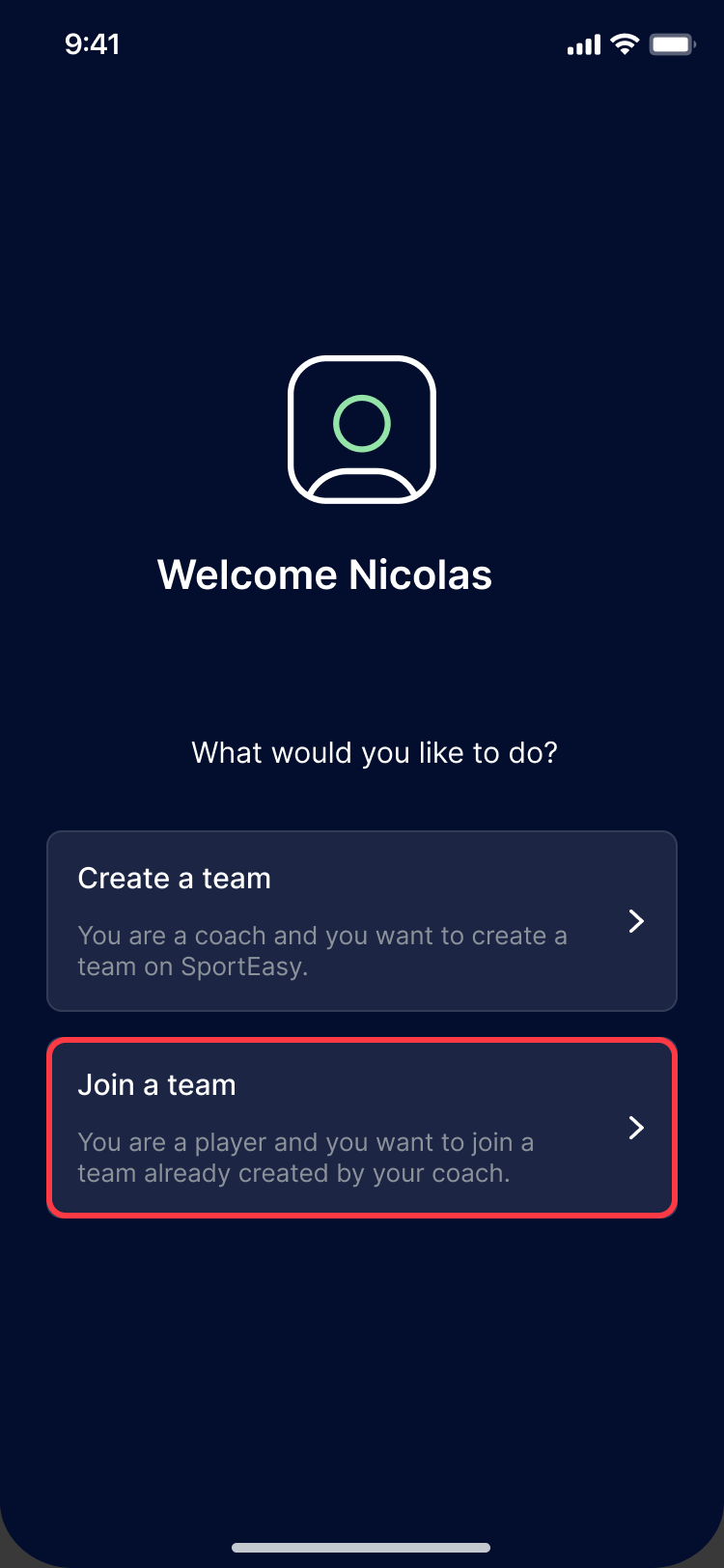The width and height of the screenshot is (724, 1568).
Task: Choose Join a team card
Action: click(361, 1127)
